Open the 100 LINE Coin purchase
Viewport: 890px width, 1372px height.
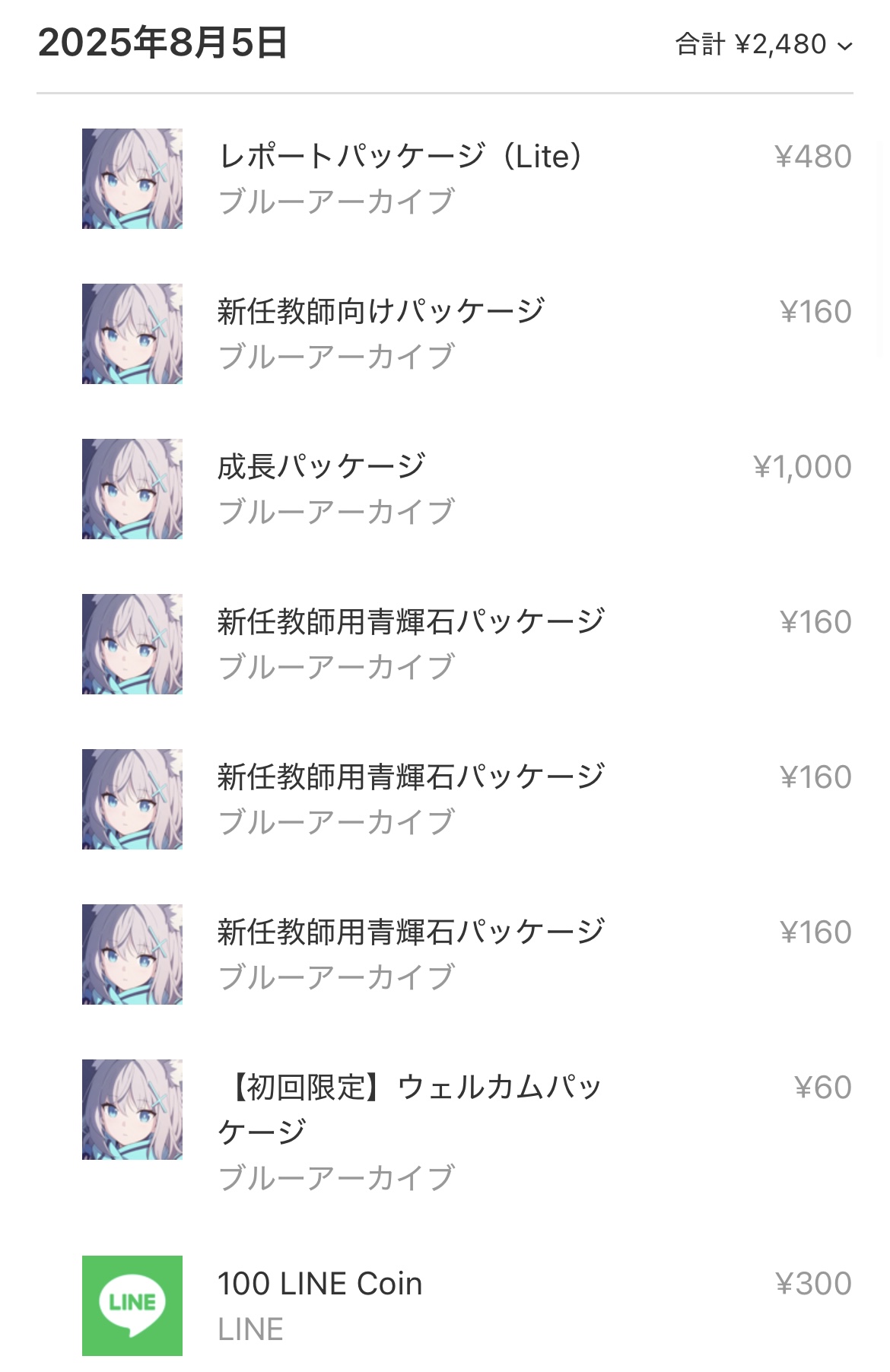[319, 1285]
